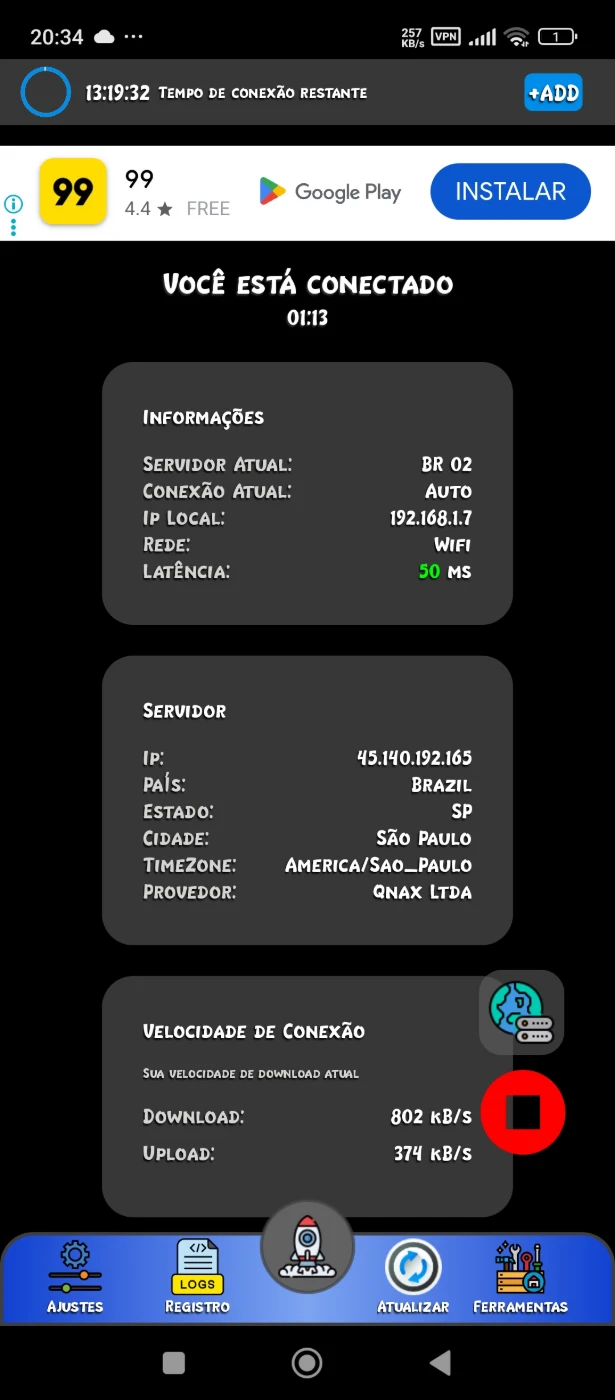Go back with the system back button
Image resolution: width=615 pixels, height=1400 pixels.
coord(439,1362)
